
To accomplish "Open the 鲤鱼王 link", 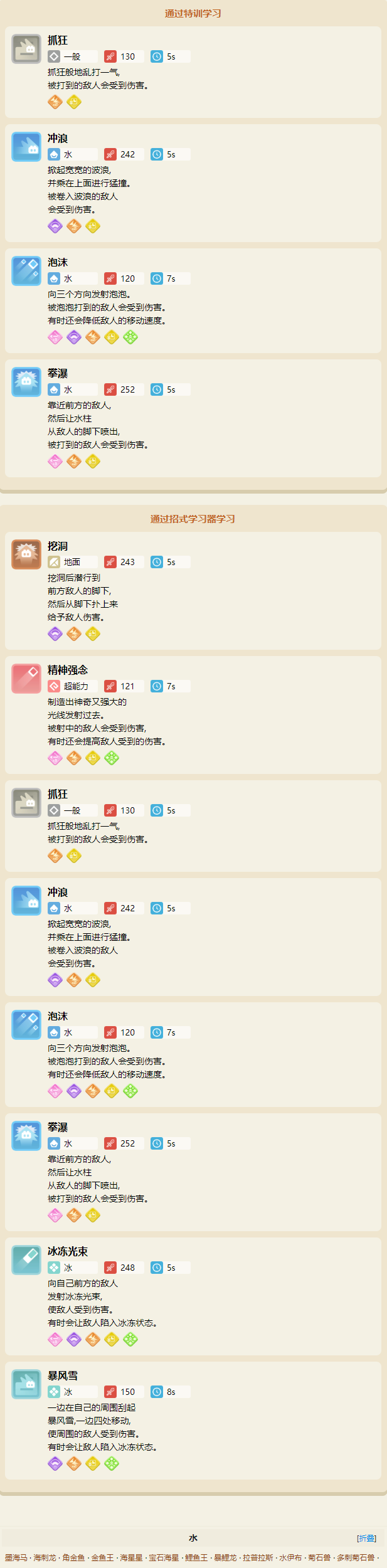I will click(196, 1557).
